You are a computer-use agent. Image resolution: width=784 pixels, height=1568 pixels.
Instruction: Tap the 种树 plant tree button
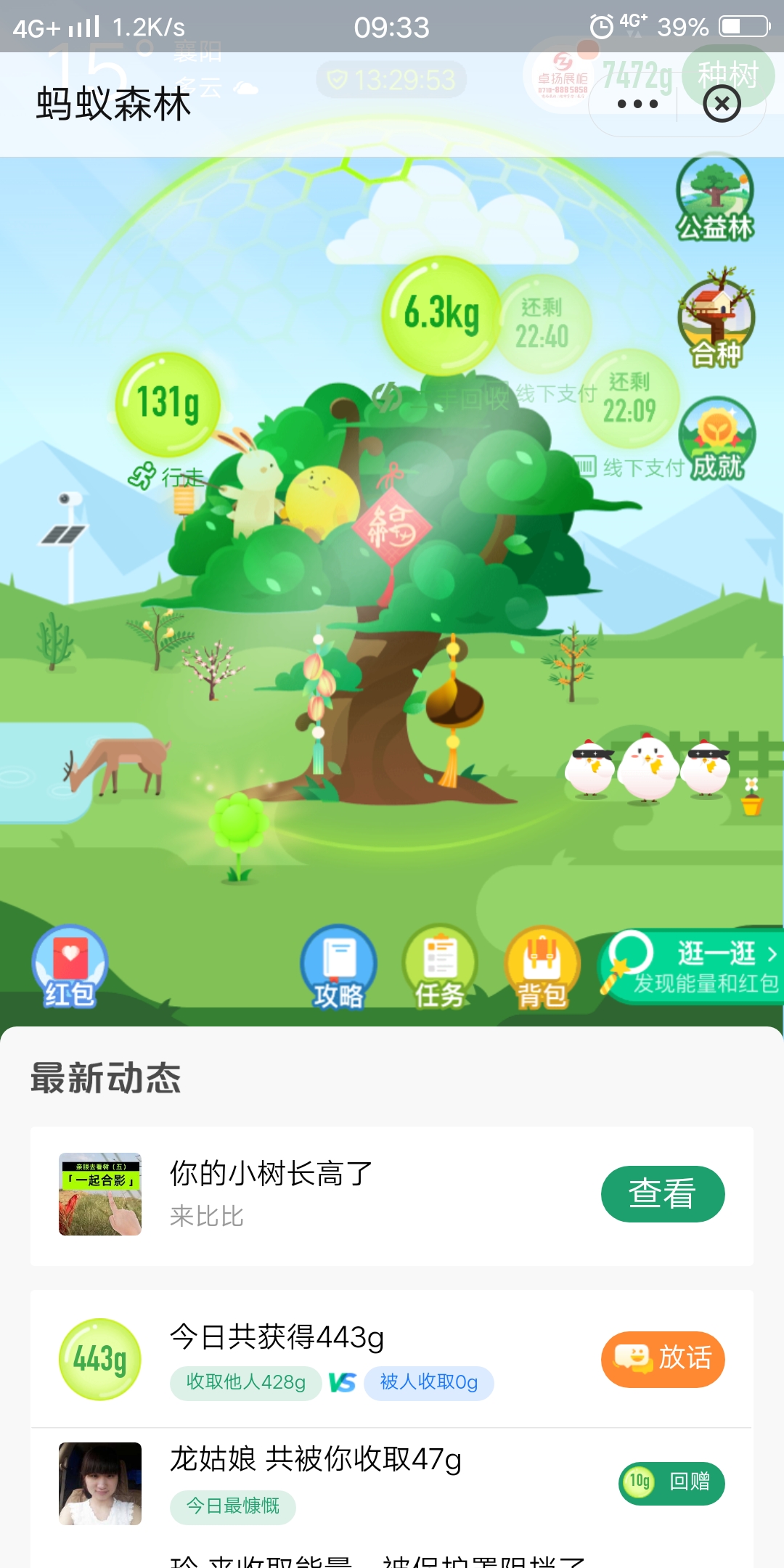[728, 75]
